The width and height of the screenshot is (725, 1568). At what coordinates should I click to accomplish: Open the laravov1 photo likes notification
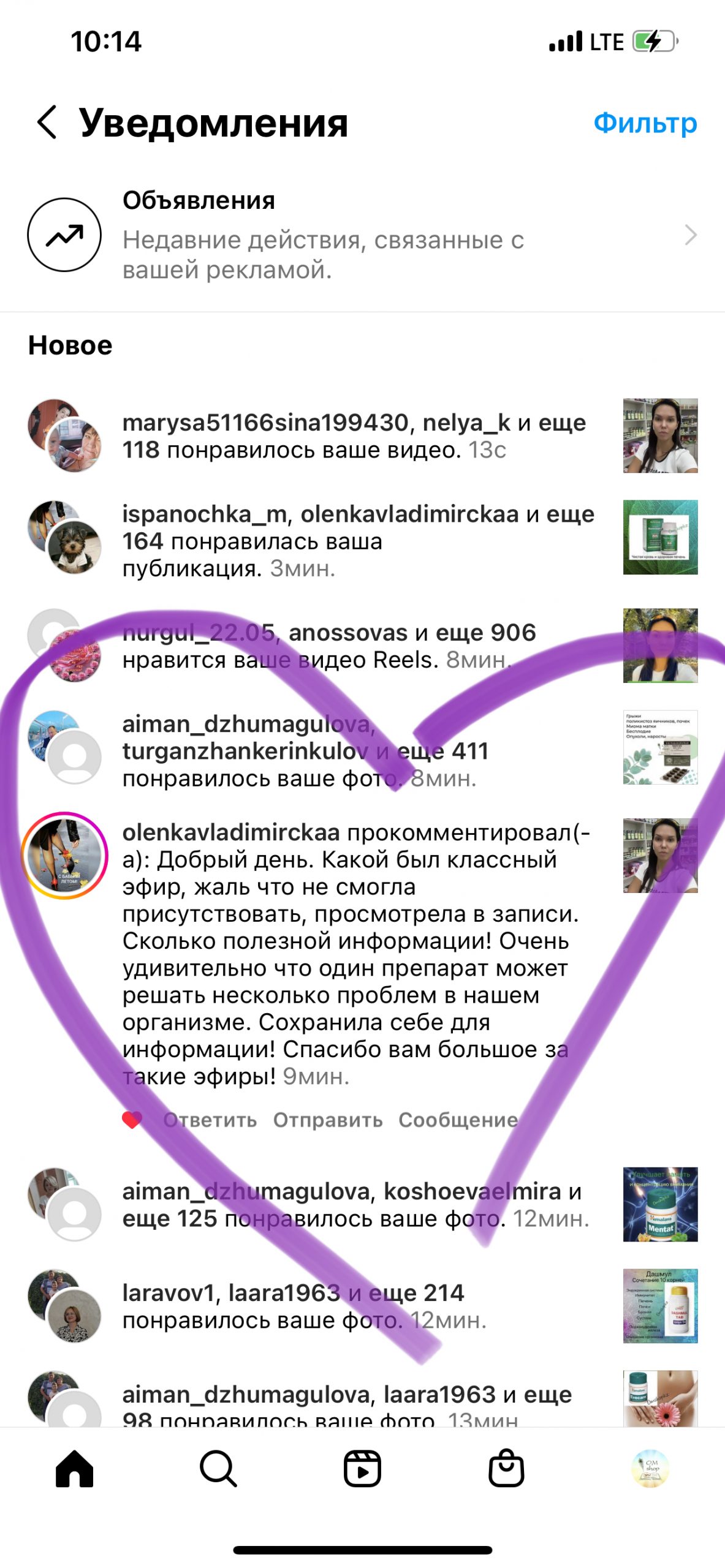tap(305, 1306)
